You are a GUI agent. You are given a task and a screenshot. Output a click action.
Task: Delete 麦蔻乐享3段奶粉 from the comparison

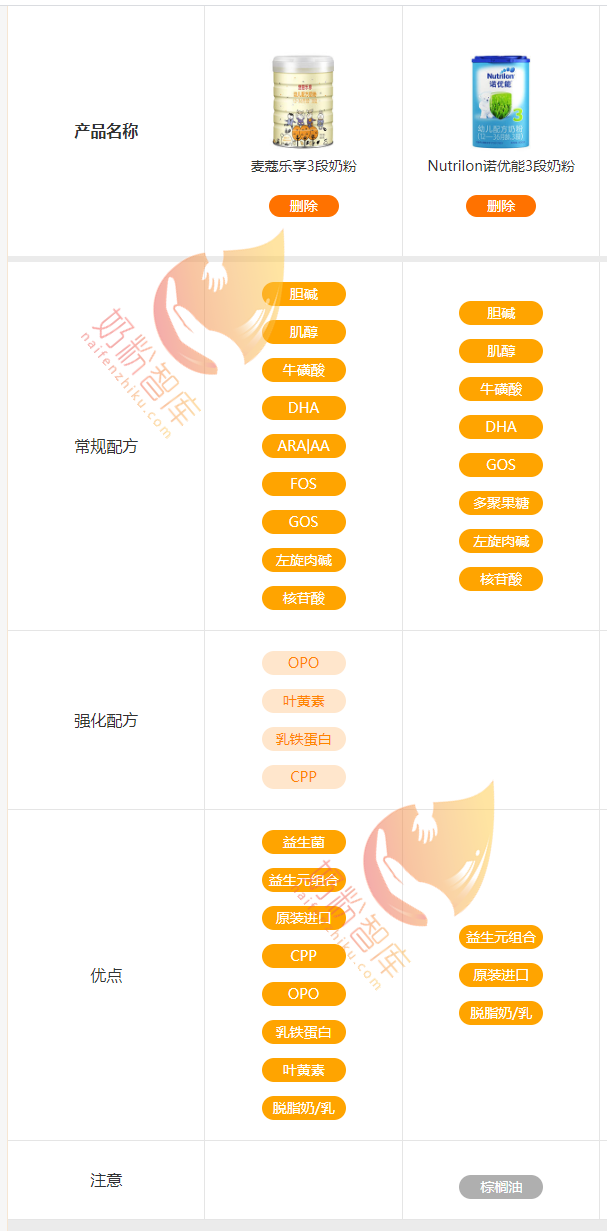pos(303,206)
